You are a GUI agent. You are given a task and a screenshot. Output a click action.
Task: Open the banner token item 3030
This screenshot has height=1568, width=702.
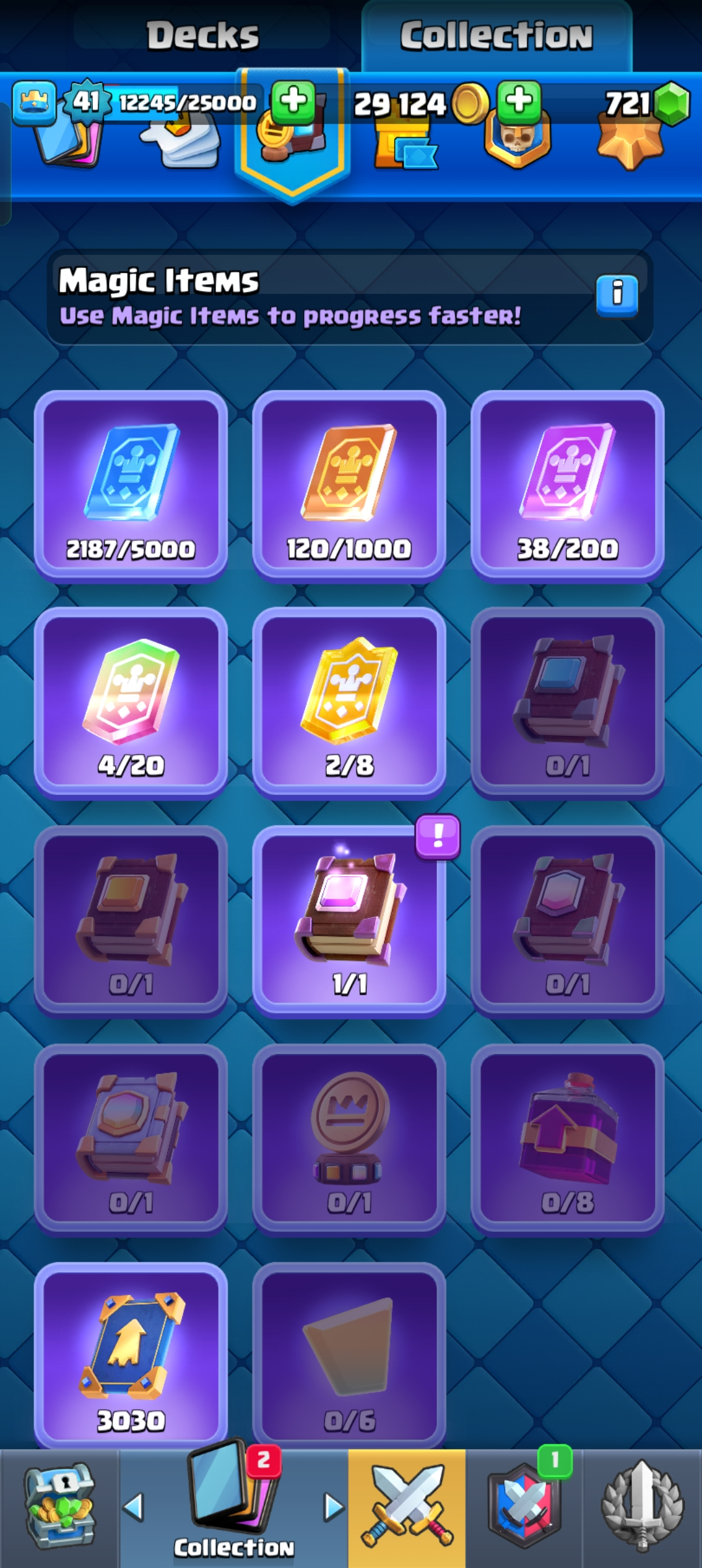(x=131, y=1355)
